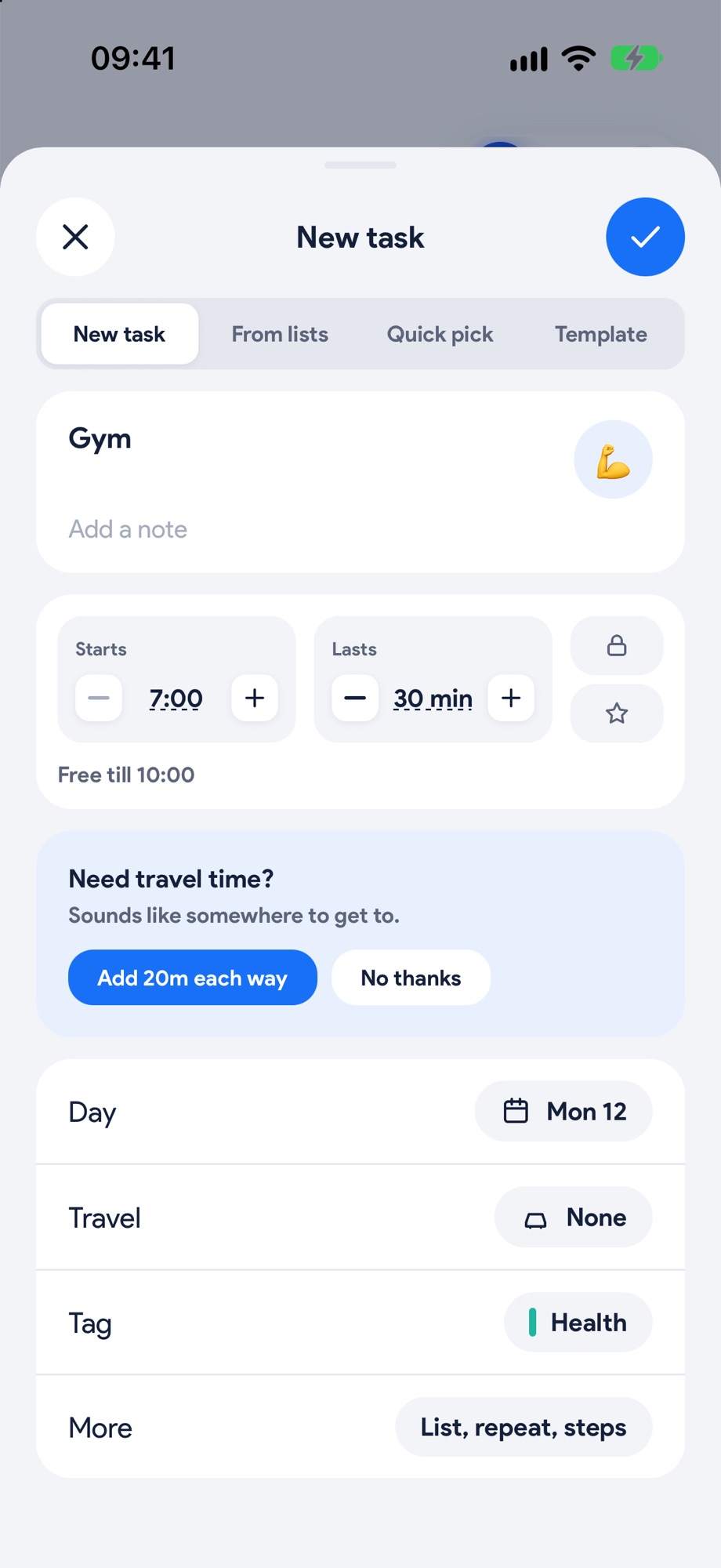Image resolution: width=721 pixels, height=1568 pixels.
Task: Tap the 7:00 start time value
Action: (x=176, y=698)
